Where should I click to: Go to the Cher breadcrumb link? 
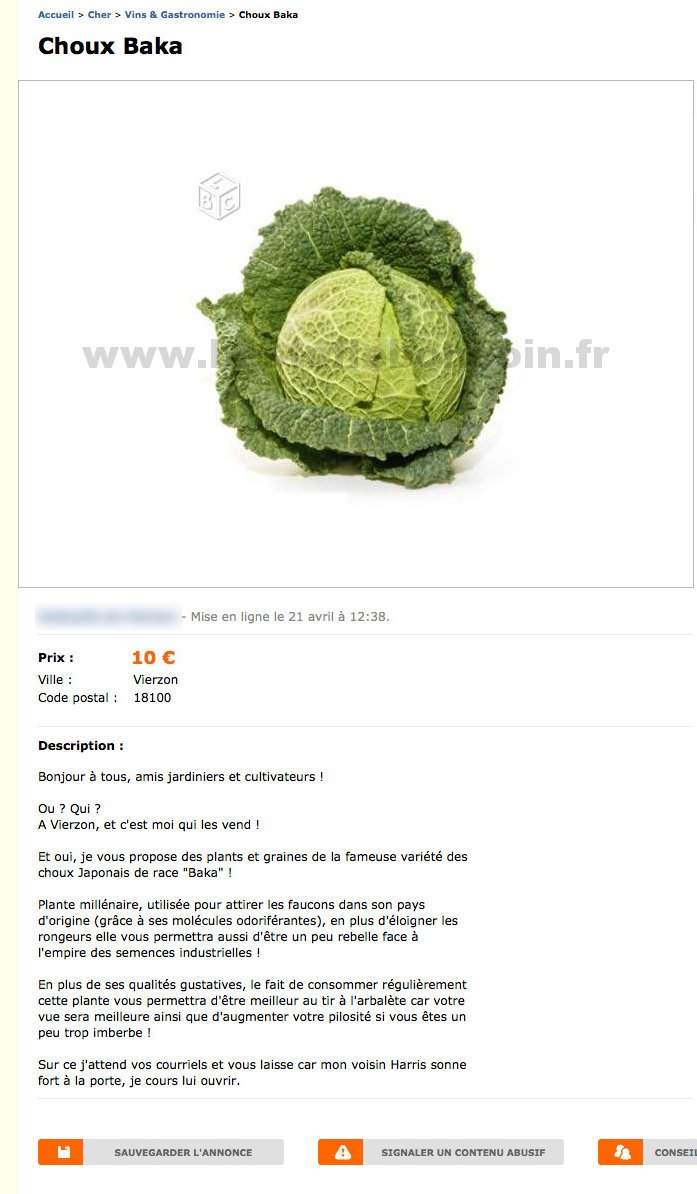tap(99, 15)
